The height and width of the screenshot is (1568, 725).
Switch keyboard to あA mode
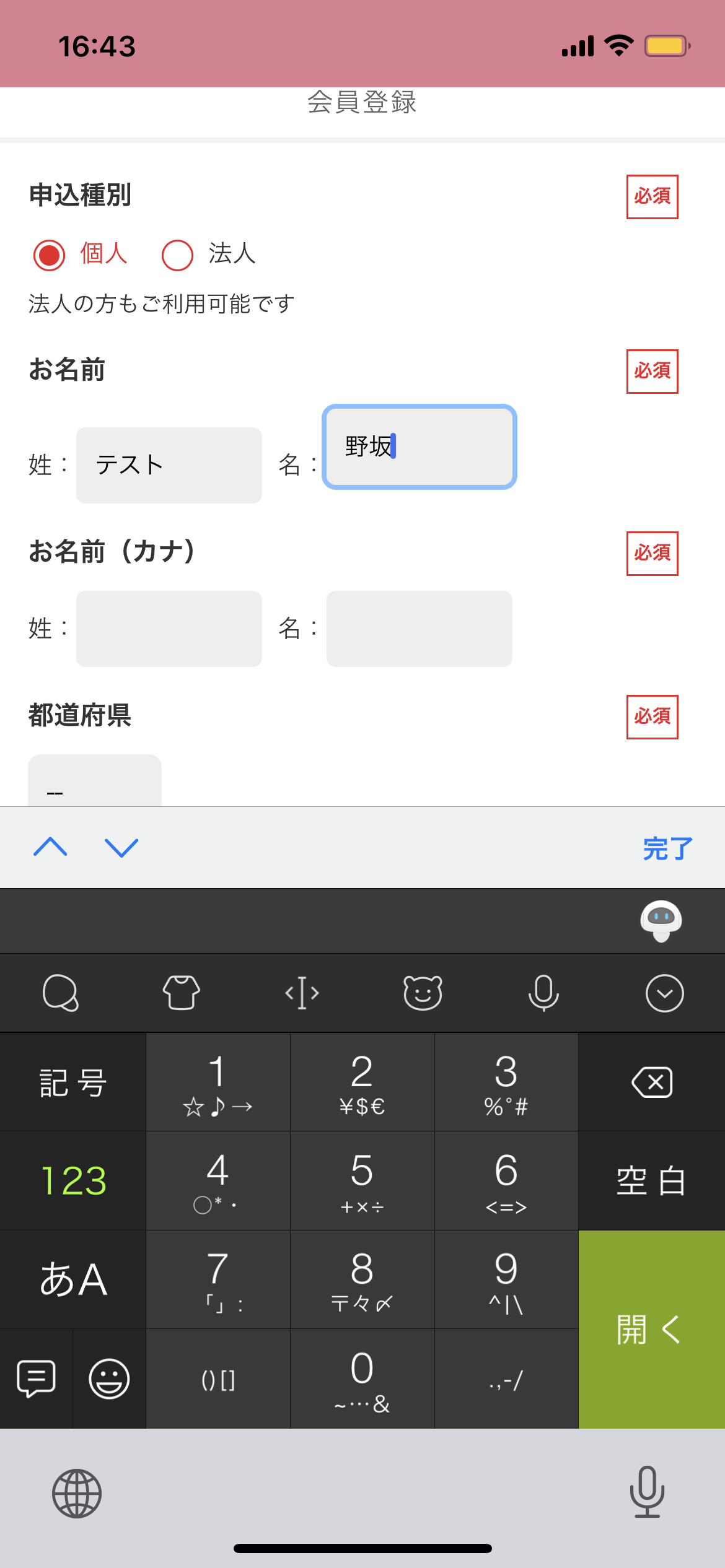pyautogui.click(x=73, y=1279)
